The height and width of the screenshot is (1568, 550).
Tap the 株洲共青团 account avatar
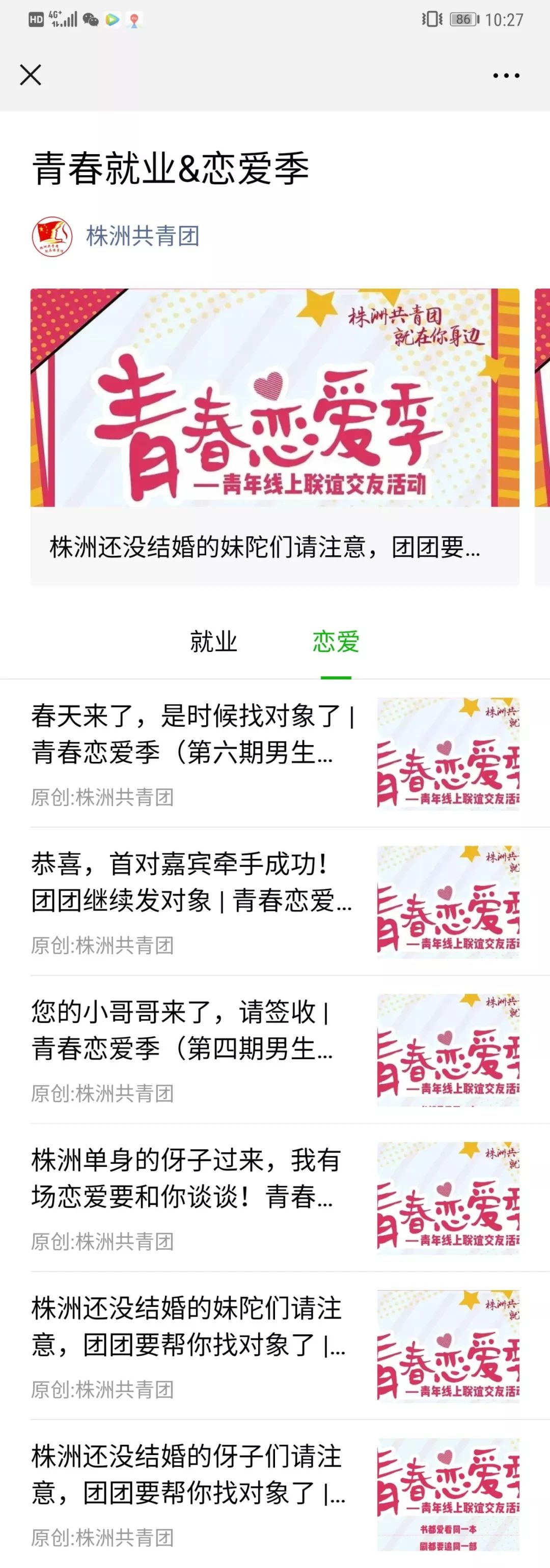(x=51, y=234)
